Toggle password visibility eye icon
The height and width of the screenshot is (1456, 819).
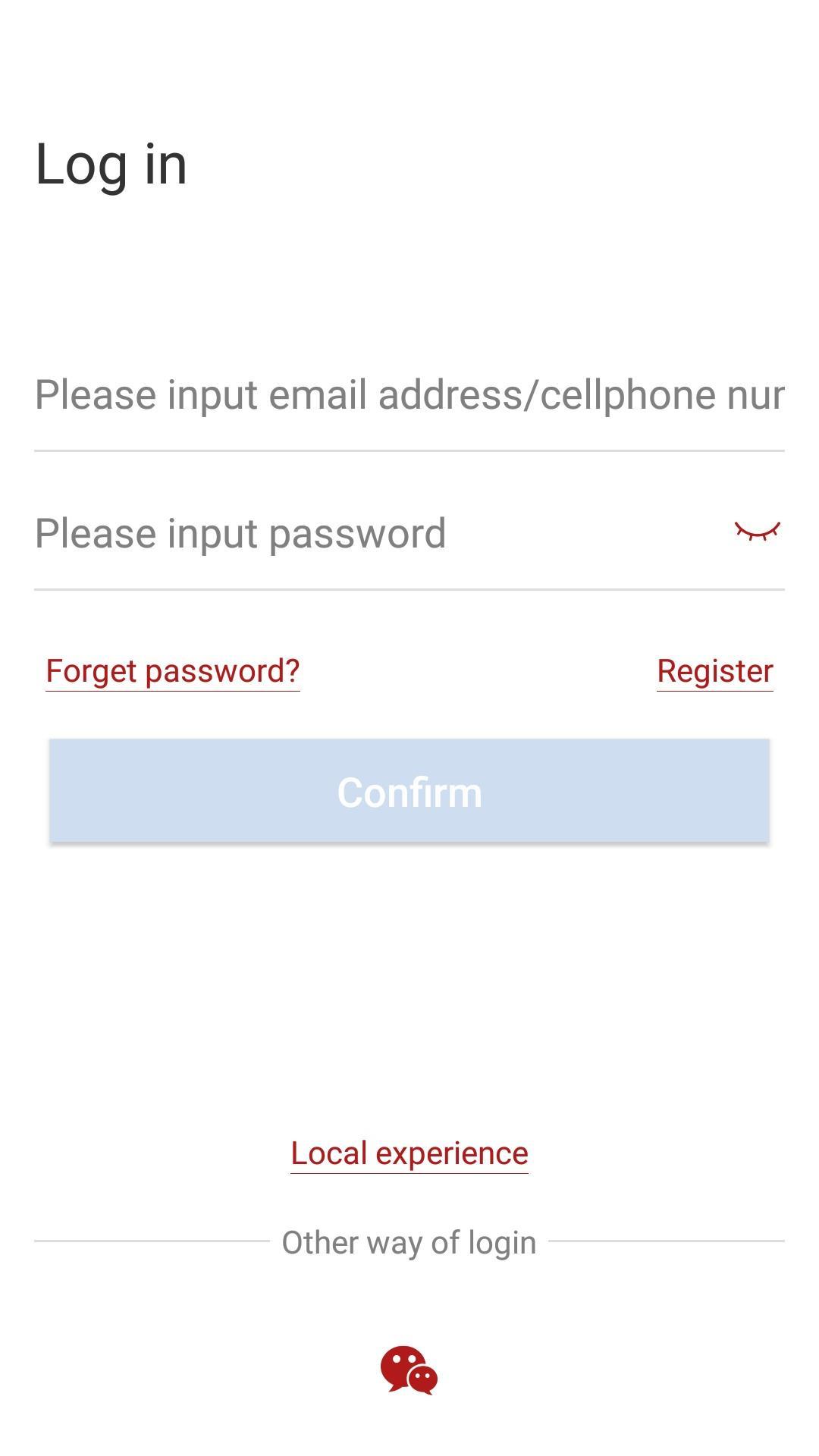(x=757, y=531)
